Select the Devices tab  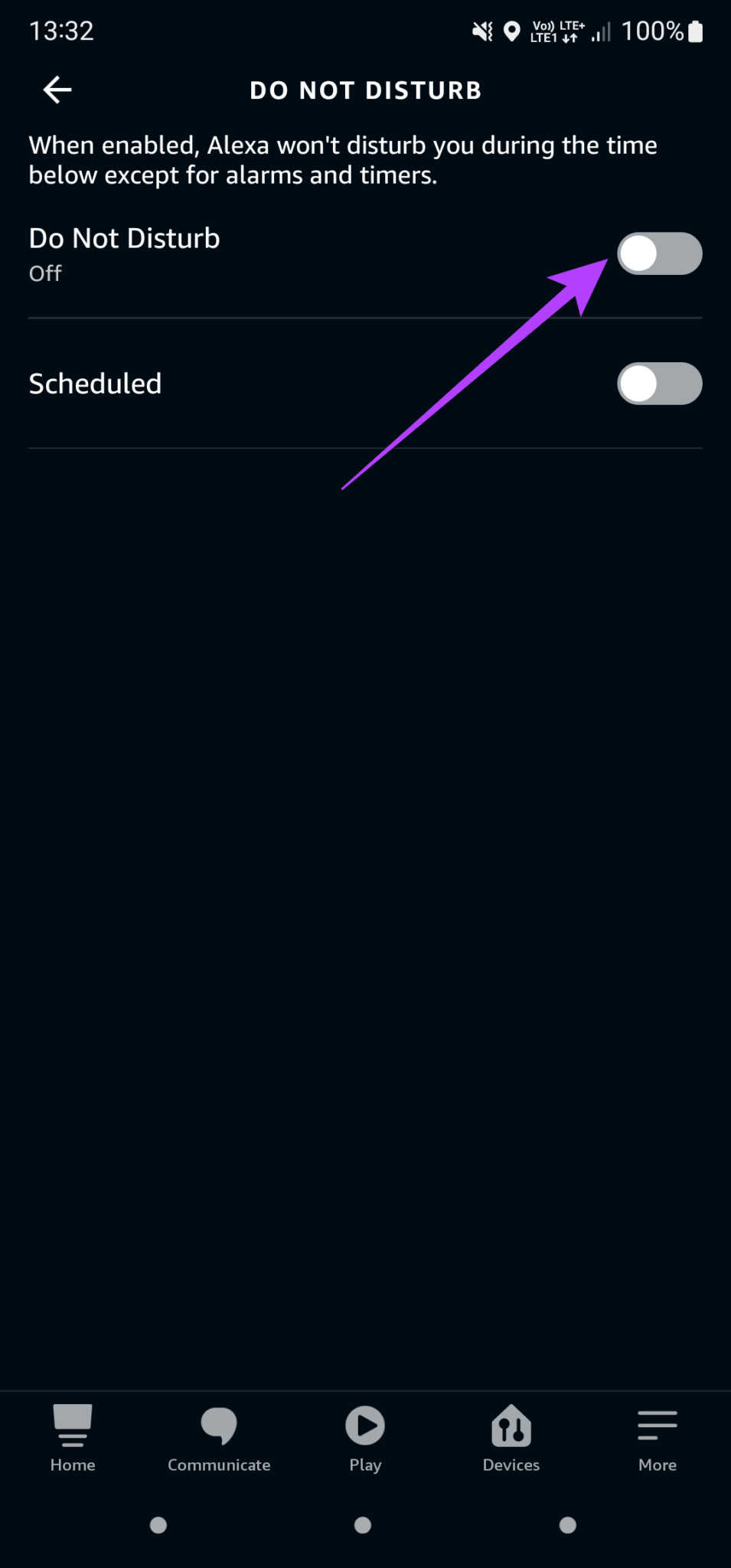tap(511, 1438)
